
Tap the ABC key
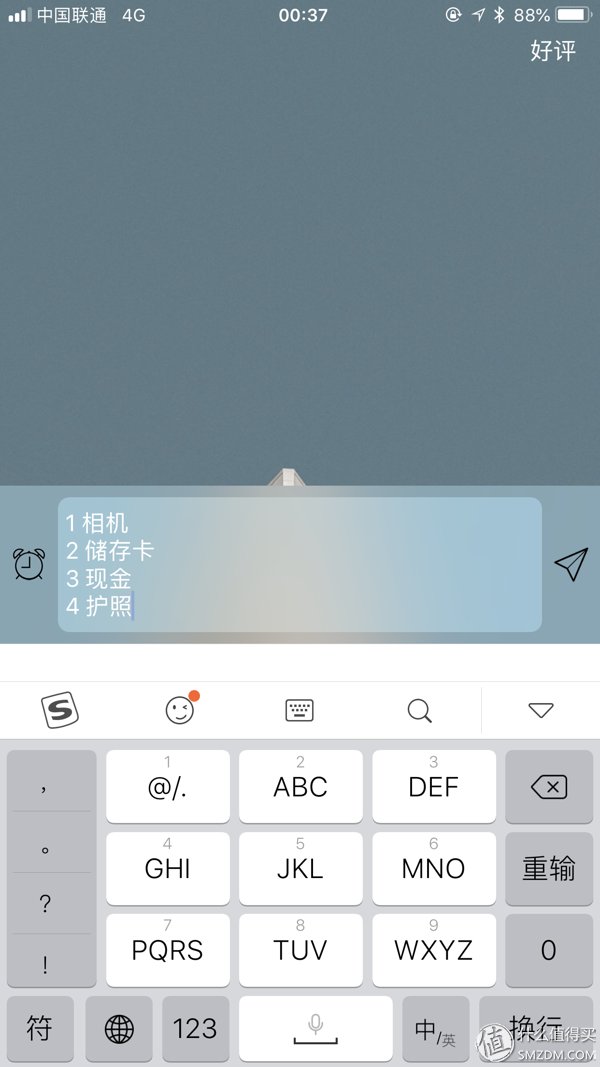click(300, 786)
